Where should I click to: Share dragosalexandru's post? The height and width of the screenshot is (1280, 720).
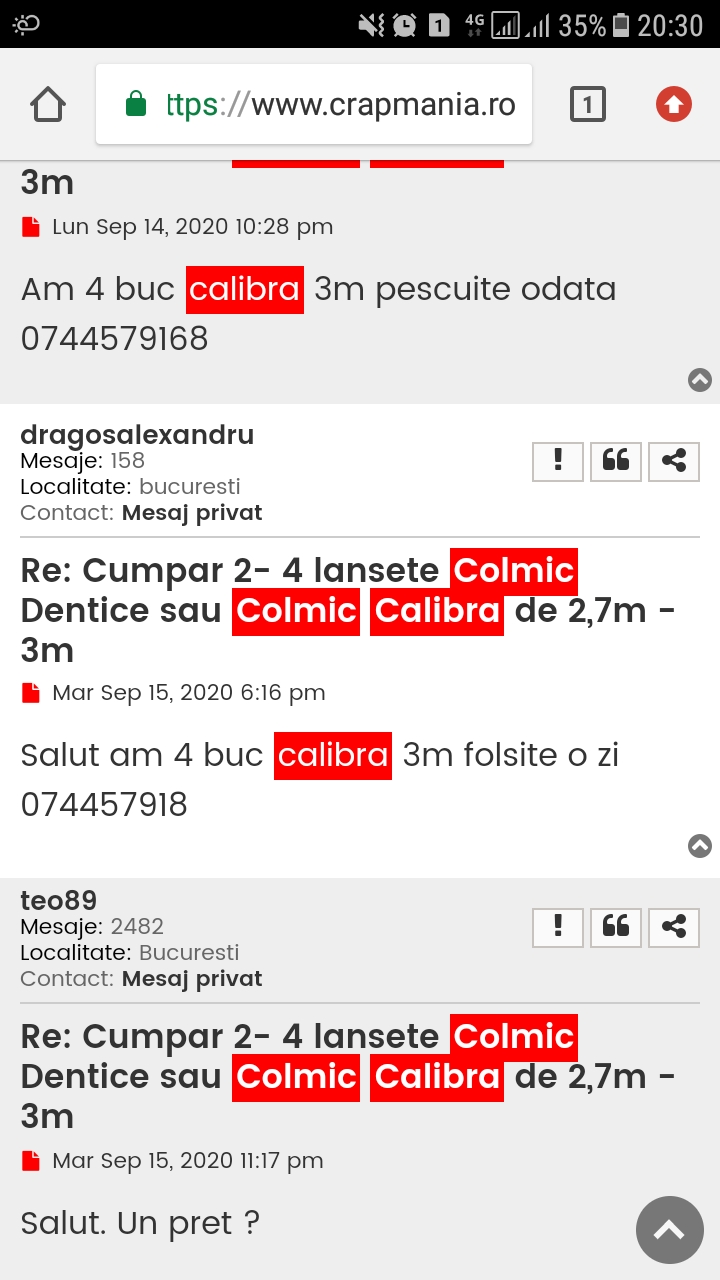(674, 461)
